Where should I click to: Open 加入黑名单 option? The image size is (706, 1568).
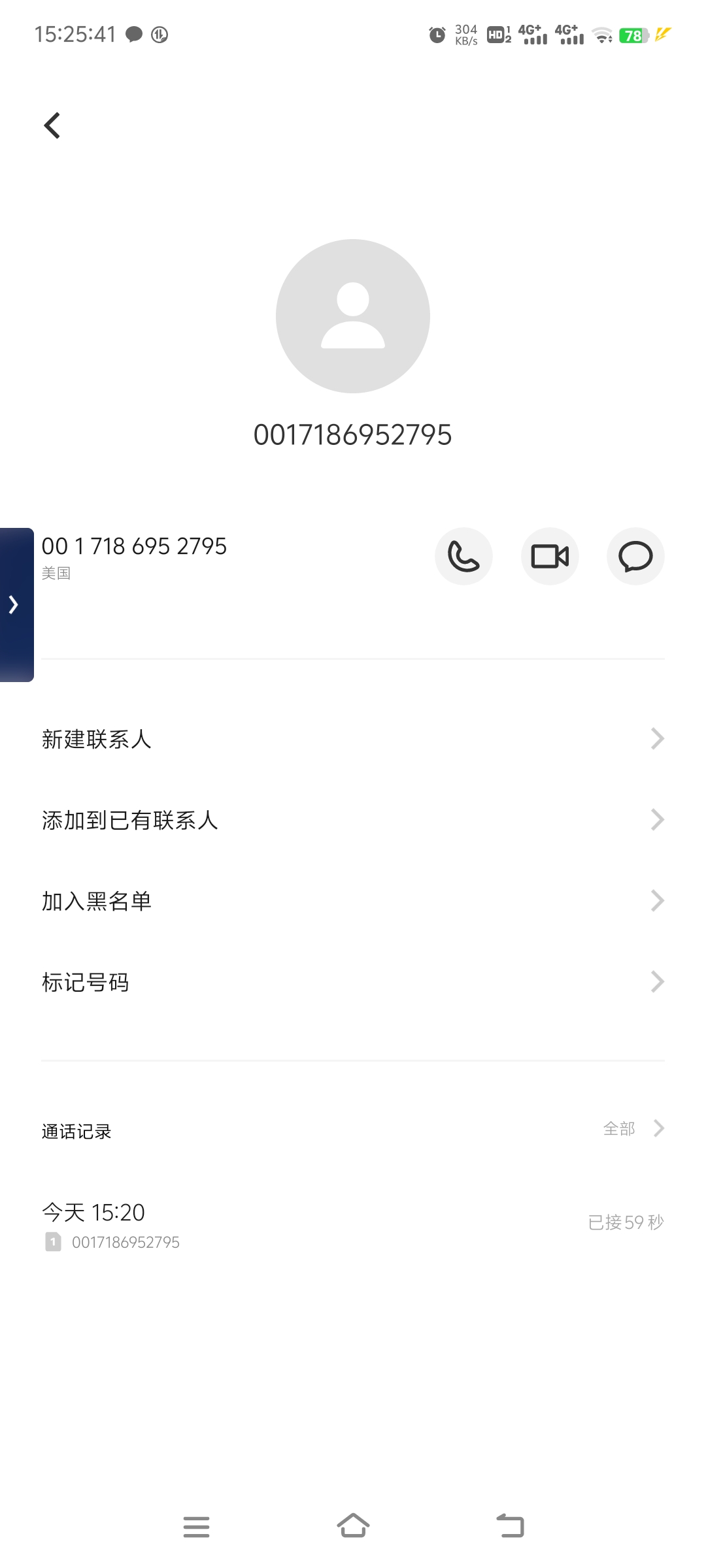(353, 901)
